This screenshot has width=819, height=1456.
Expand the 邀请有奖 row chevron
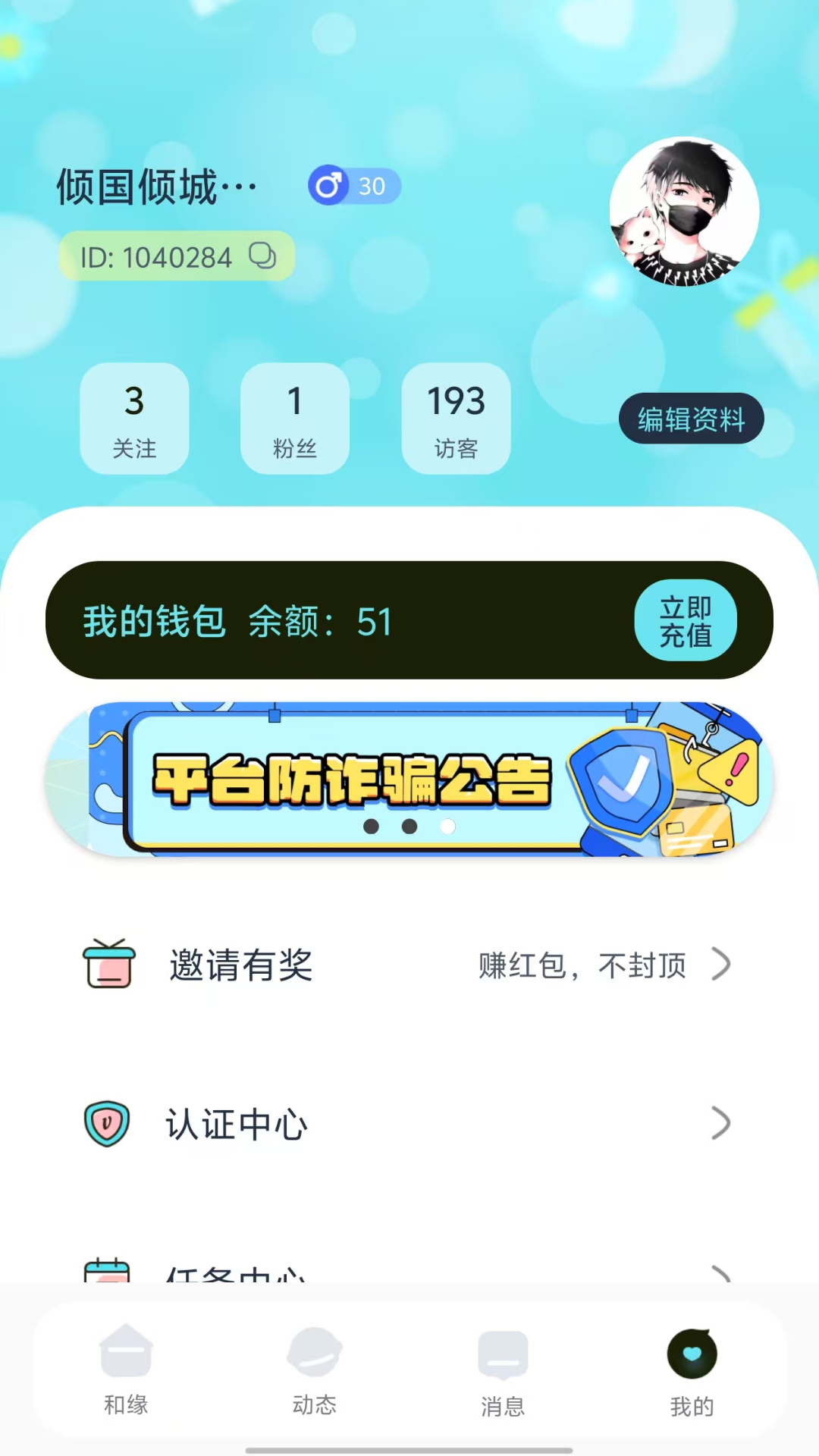click(720, 965)
